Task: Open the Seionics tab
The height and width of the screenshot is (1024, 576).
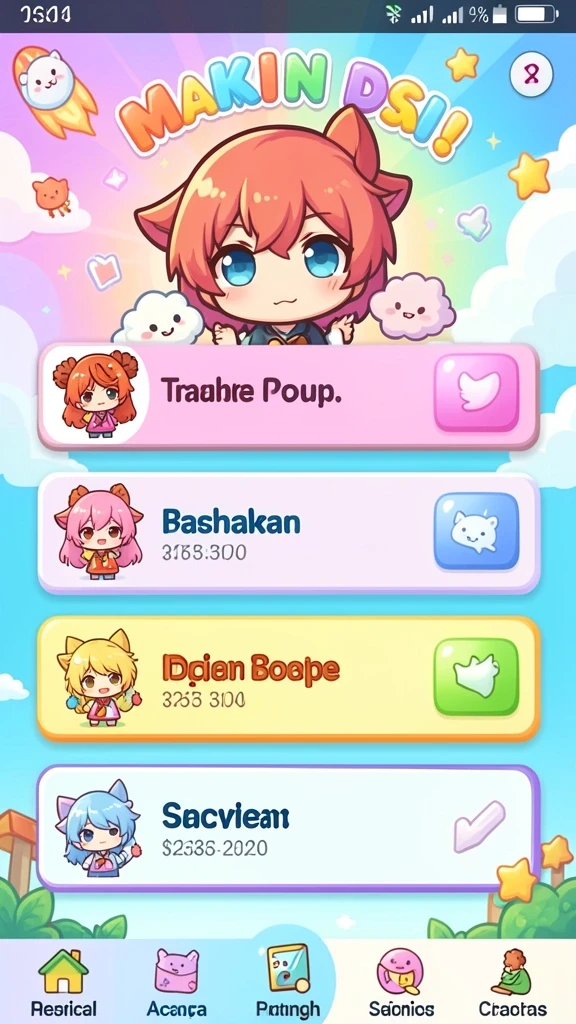Action: tap(400, 983)
